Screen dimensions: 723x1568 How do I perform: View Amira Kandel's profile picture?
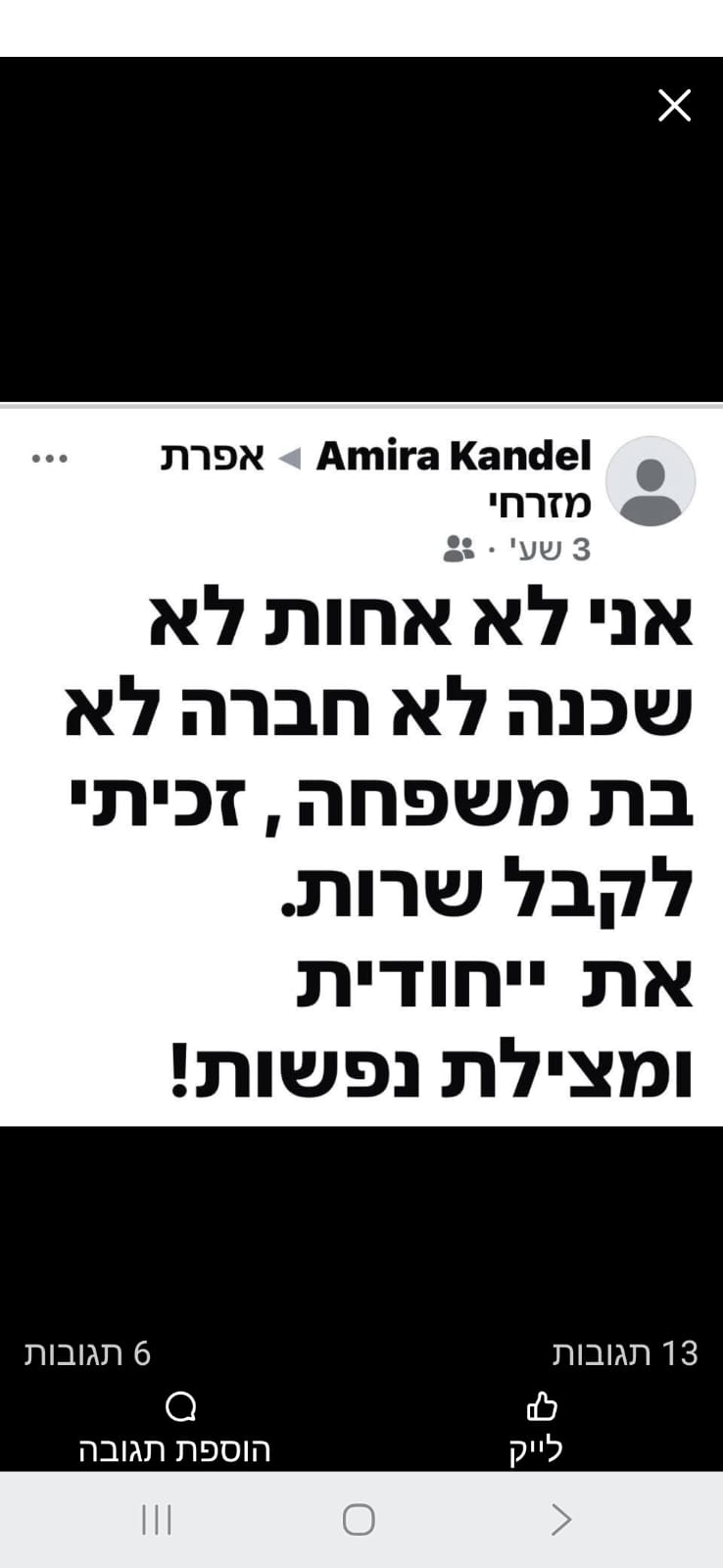[x=651, y=481]
